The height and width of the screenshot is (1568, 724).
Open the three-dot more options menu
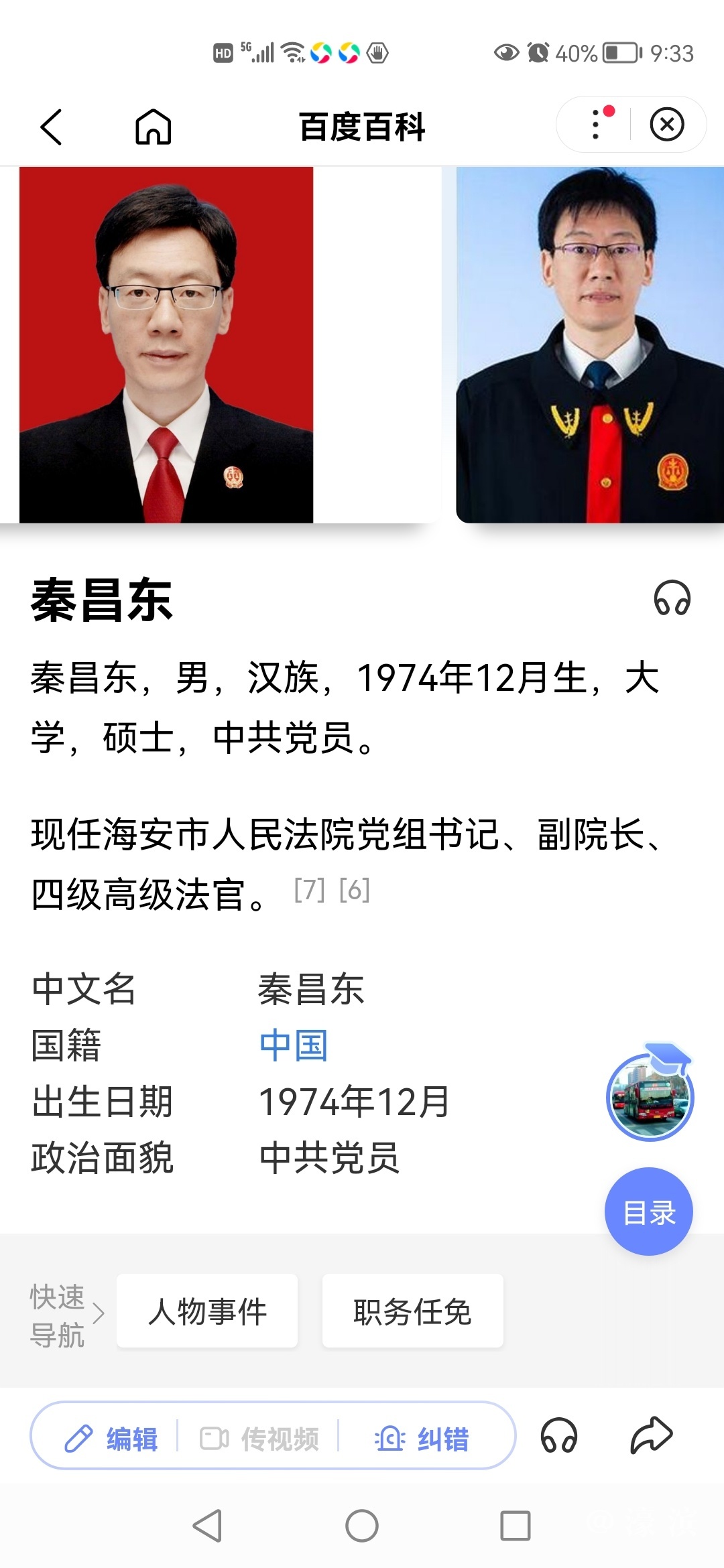pyautogui.click(x=596, y=125)
